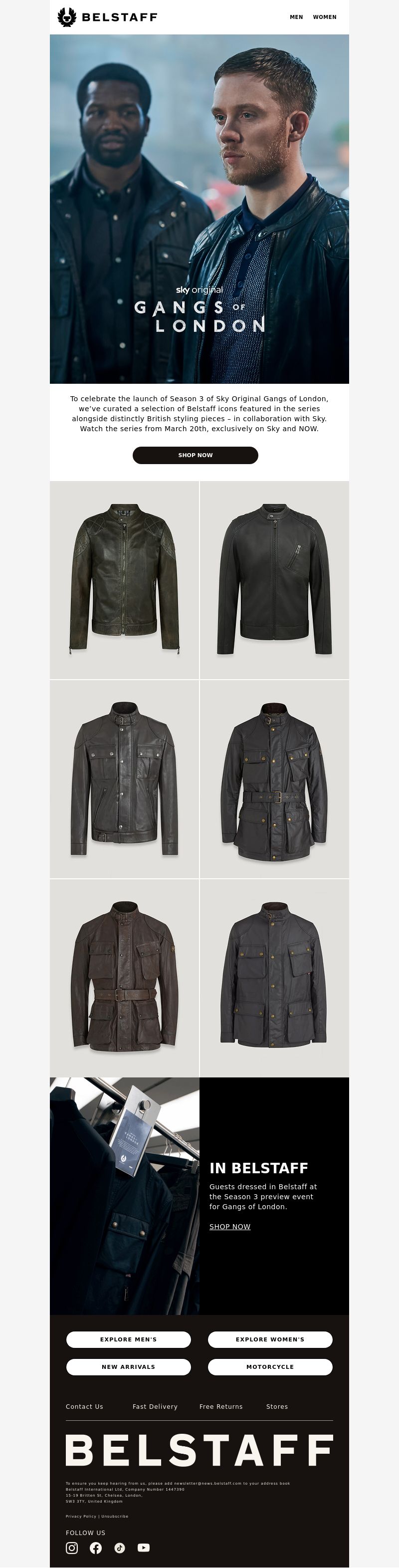Open the Contact Us link
The height and width of the screenshot is (1568, 399).
85,1406
